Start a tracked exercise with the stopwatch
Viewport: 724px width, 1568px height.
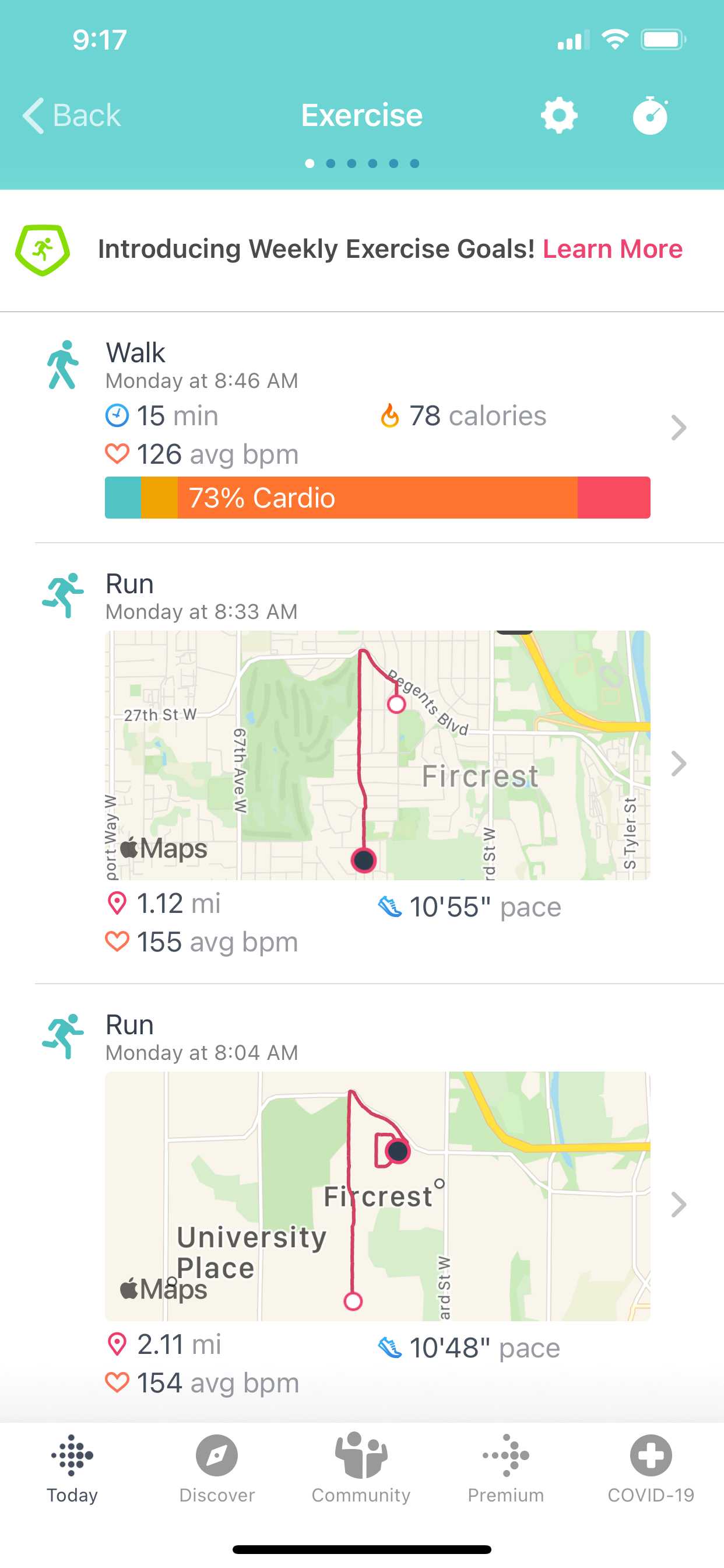point(651,115)
